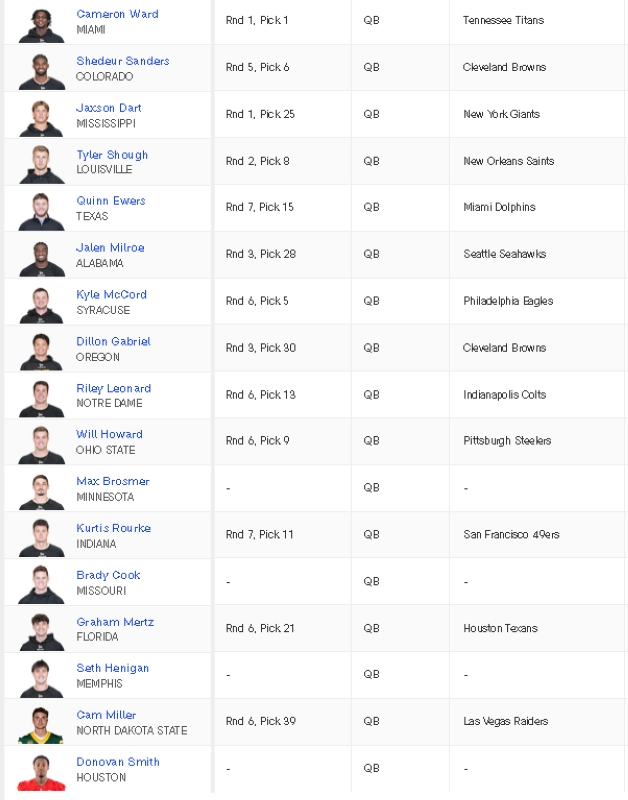Tap the Riley Leonard name link
628x800 pixels.
[113, 388]
